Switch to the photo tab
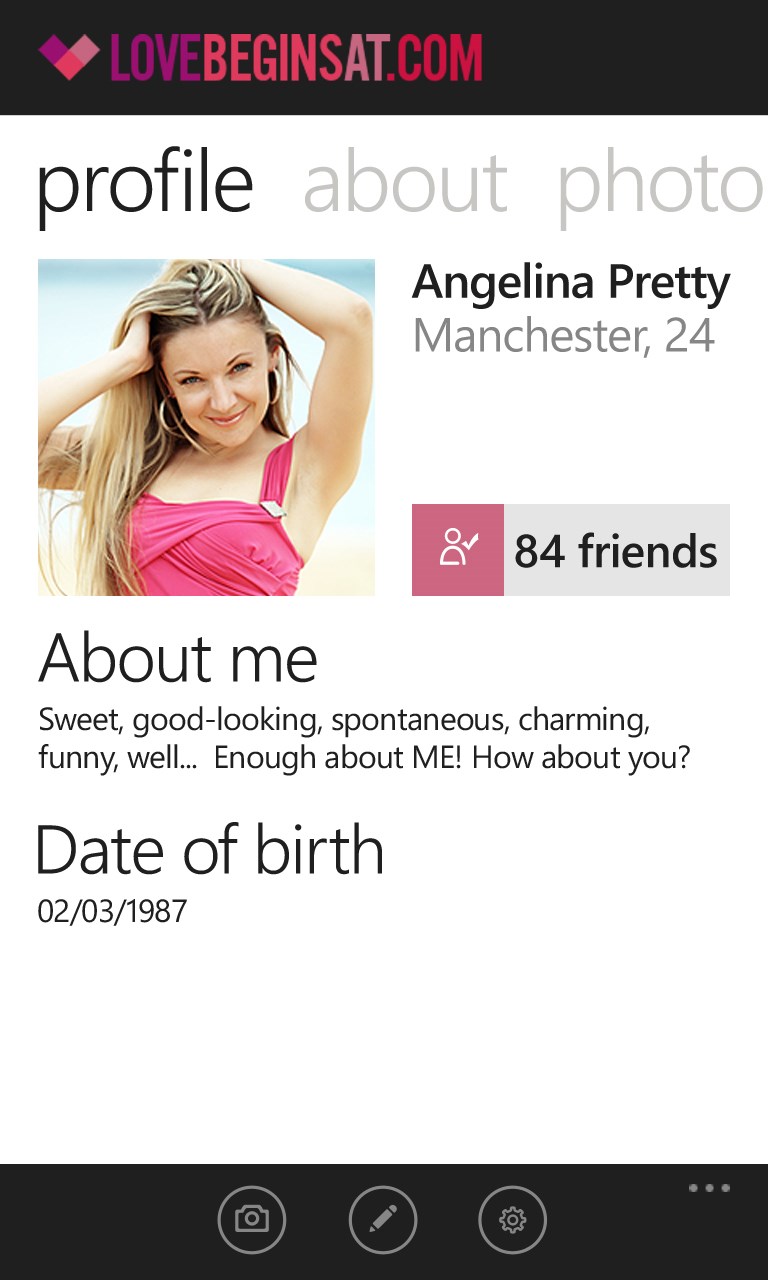Screen dimensions: 768x1280 660,185
